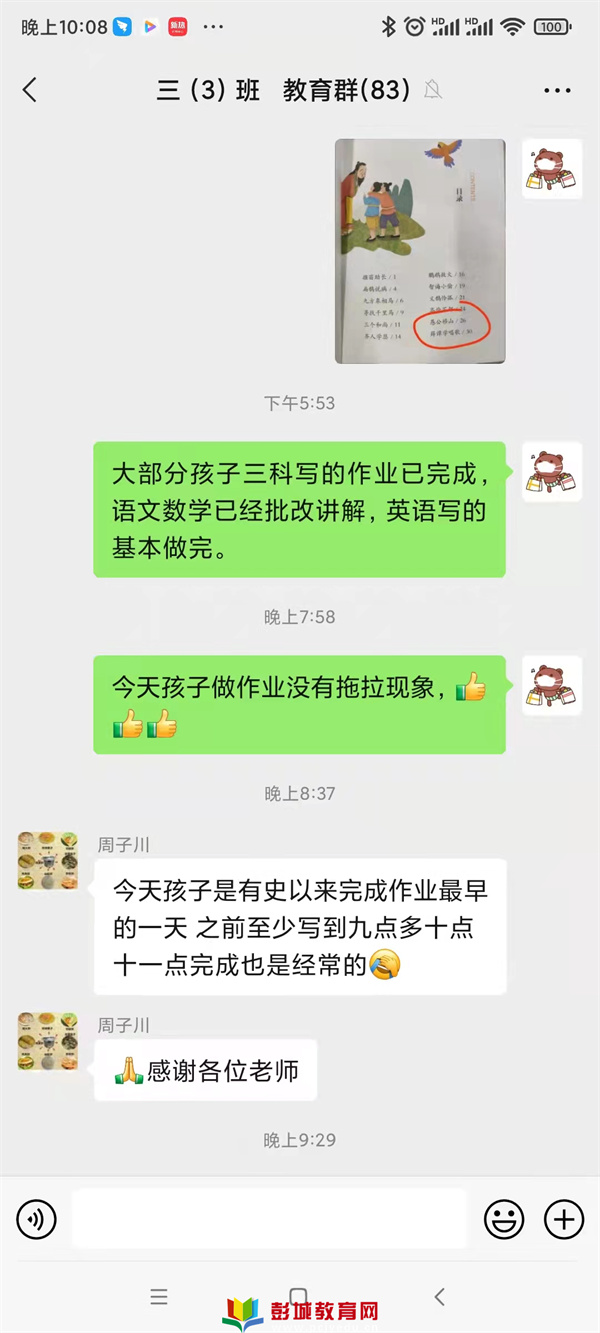Open sender's bear avatar next to the 今天孩子做作业 message
Viewport: 600px width, 1333px height.
coord(552,685)
